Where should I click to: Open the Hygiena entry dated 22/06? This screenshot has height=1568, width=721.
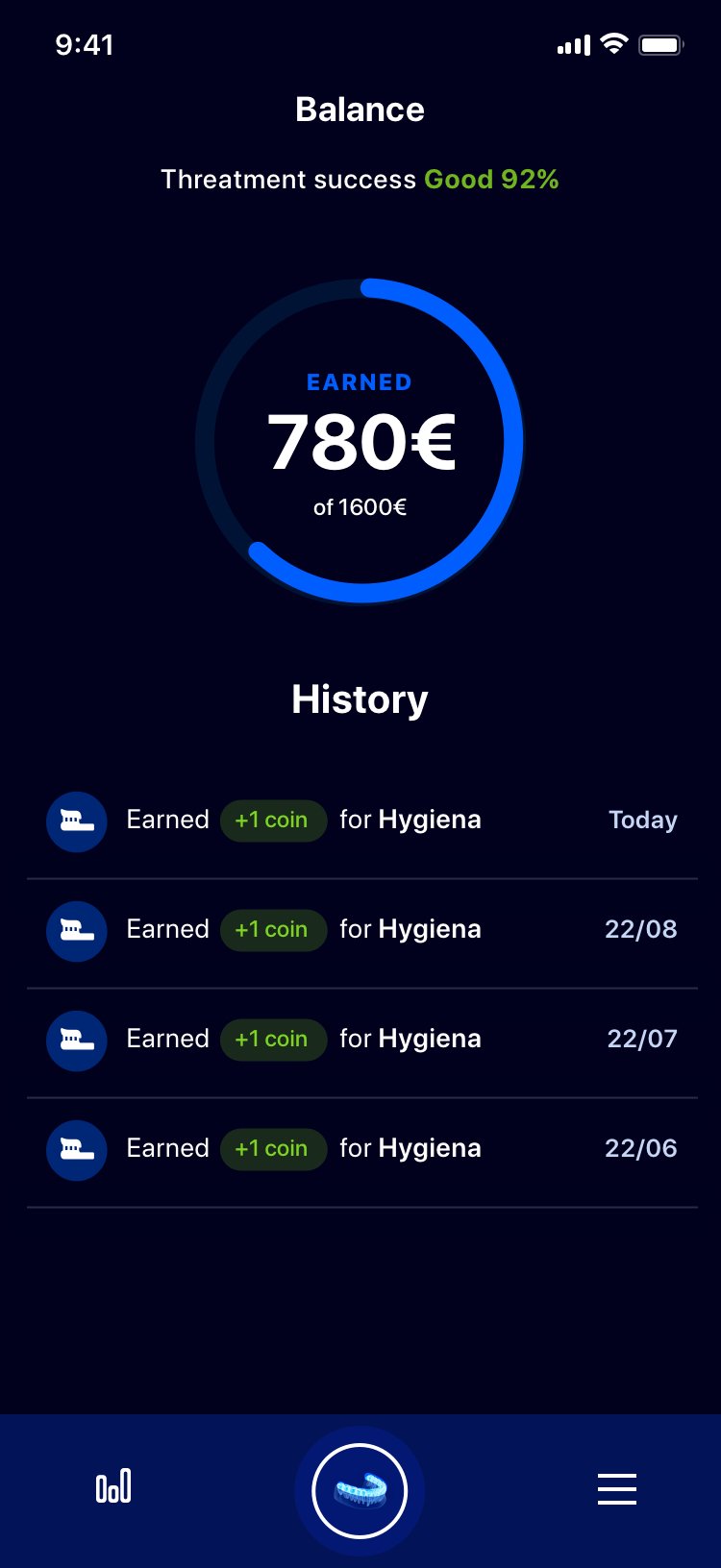(361, 1149)
